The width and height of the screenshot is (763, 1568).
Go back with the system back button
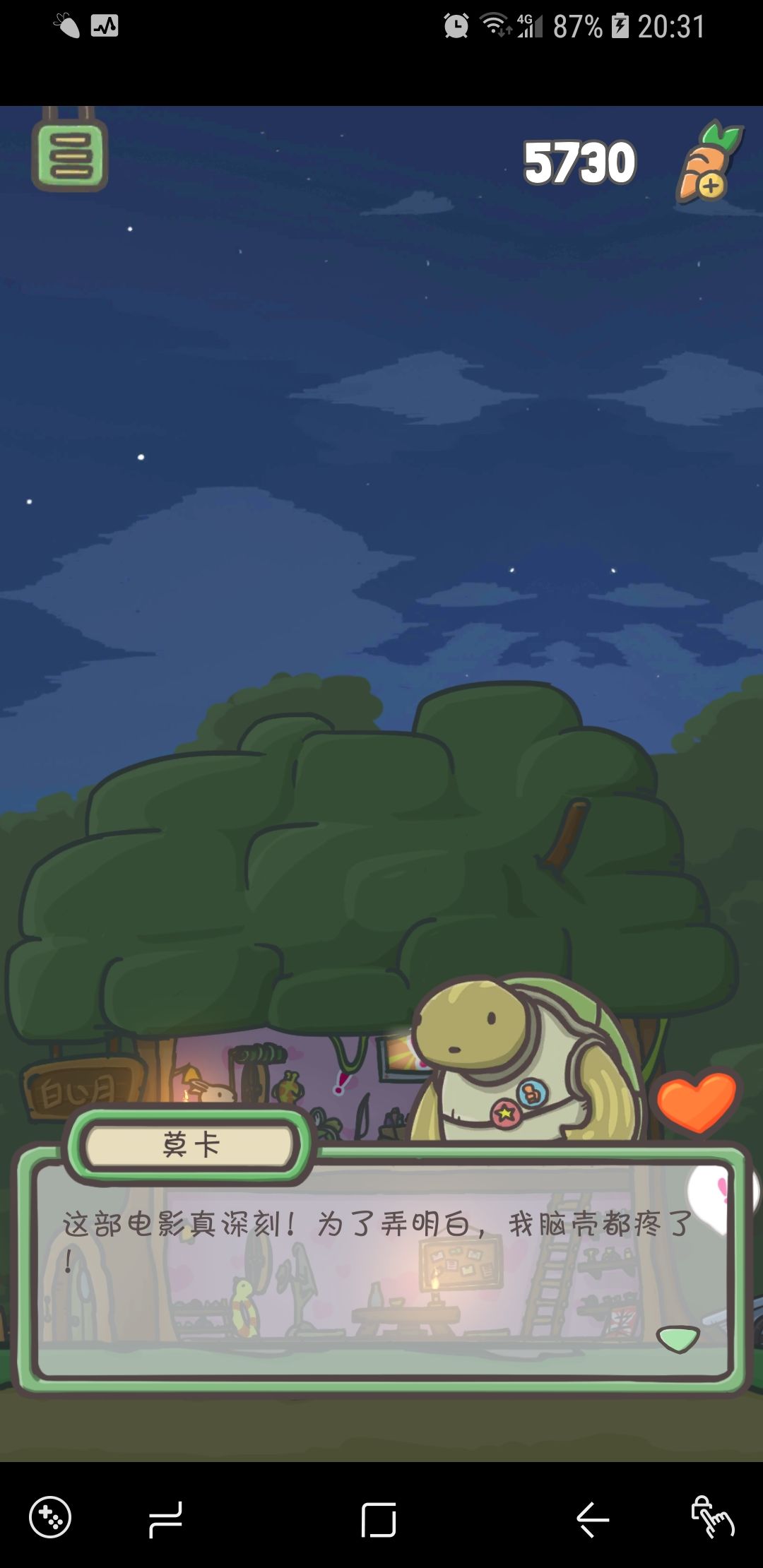592,1519
